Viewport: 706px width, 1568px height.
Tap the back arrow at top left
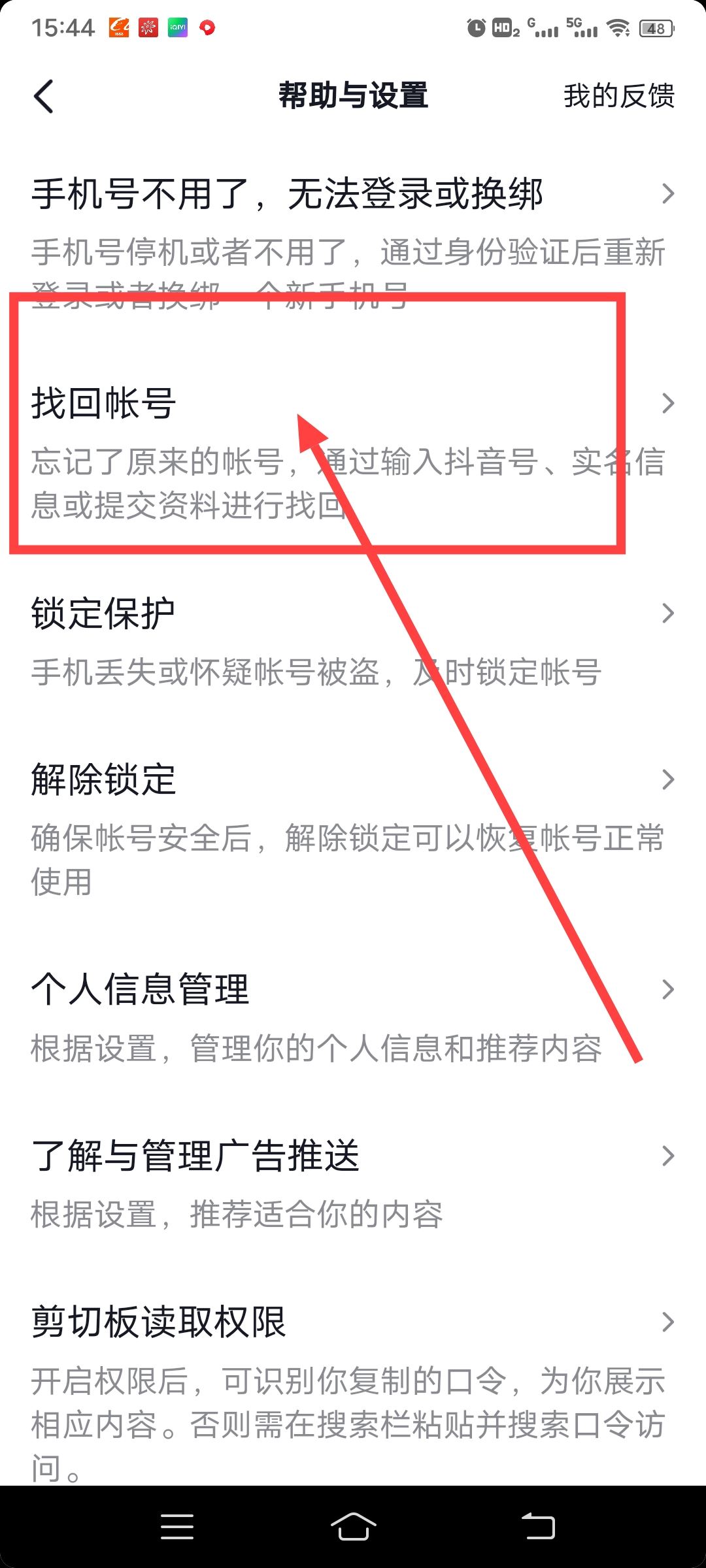44,96
